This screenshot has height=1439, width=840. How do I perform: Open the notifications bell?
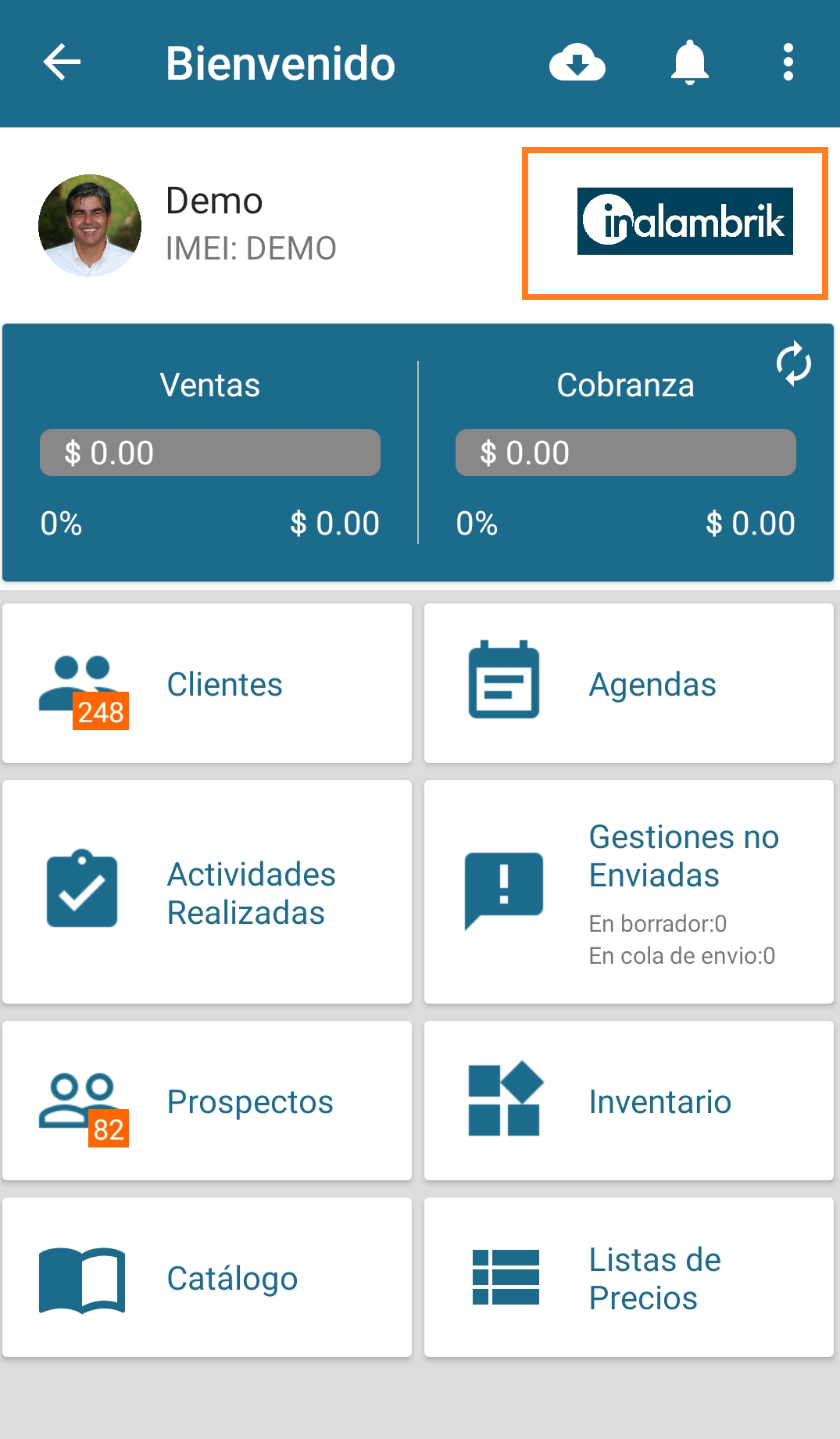(689, 63)
